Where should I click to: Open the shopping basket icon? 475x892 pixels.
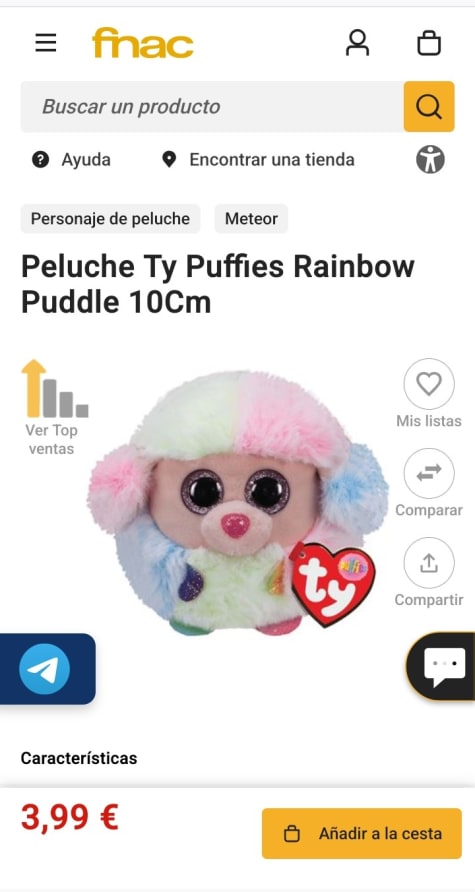click(429, 43)
